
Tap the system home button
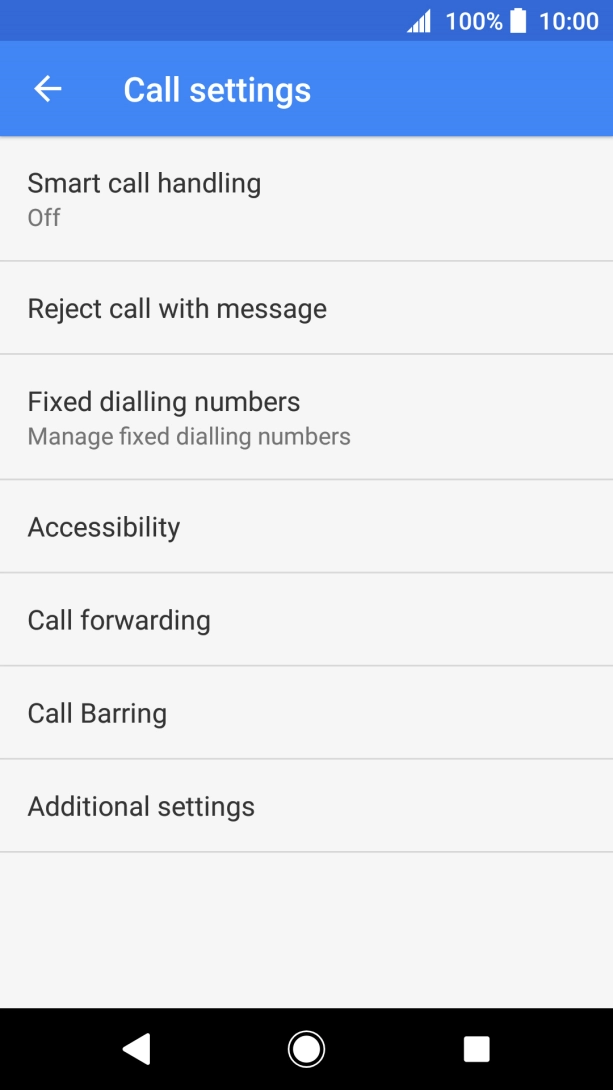306,1048
